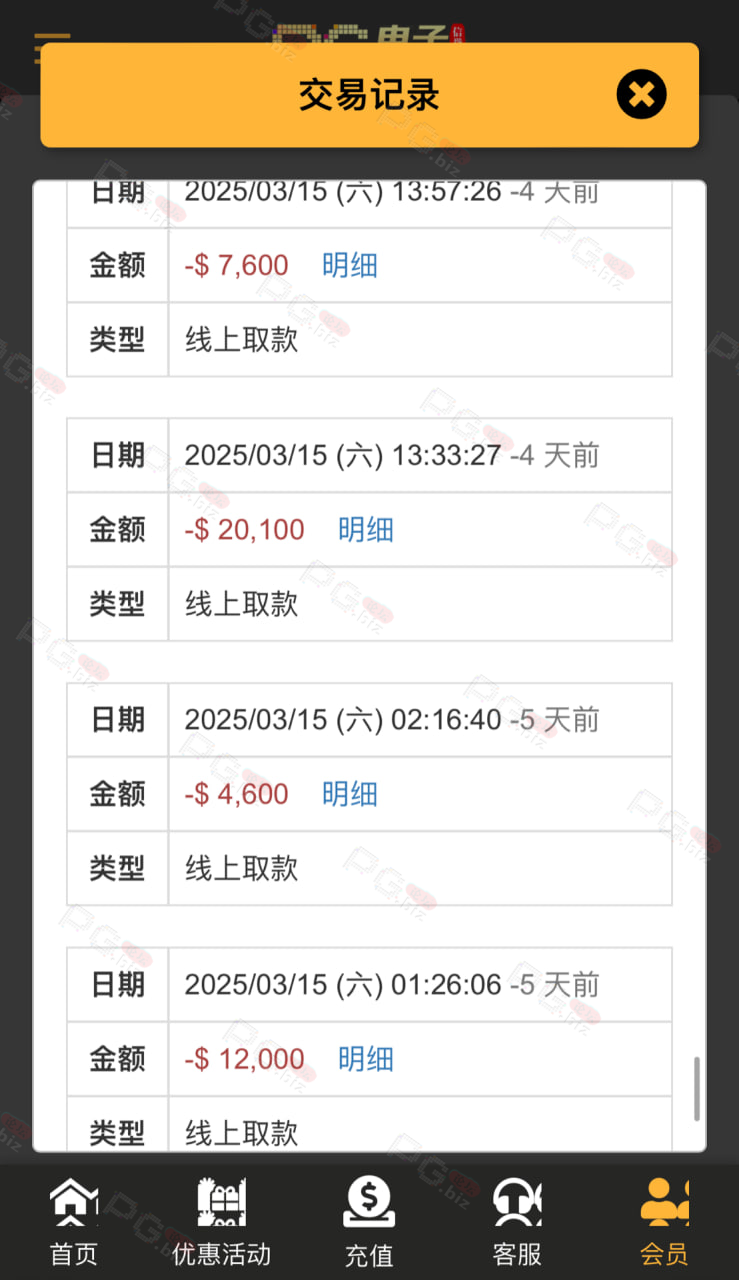
Task: Switch to the 充值 deposit tab
Action: [369, 1222]
